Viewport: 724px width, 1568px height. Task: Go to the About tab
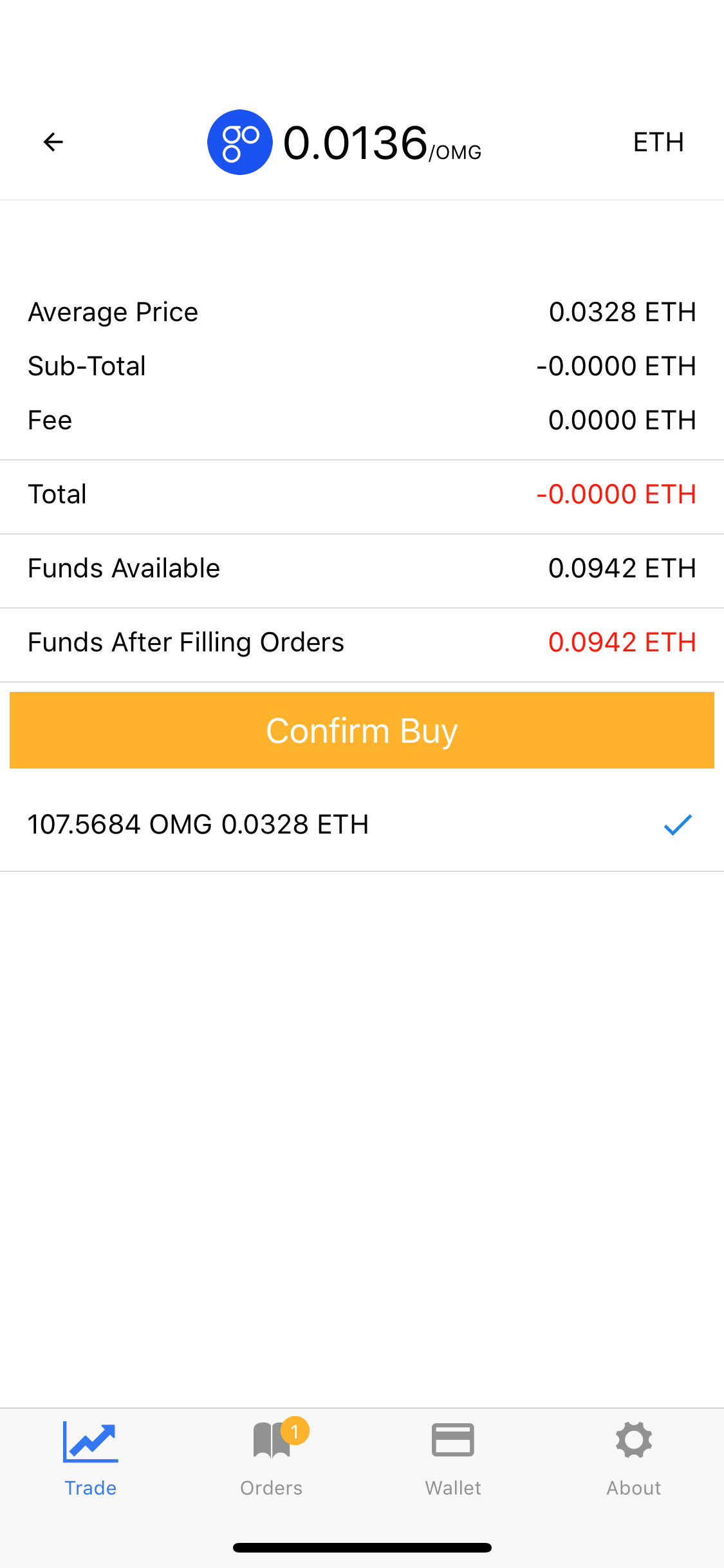coord(633,1457)
